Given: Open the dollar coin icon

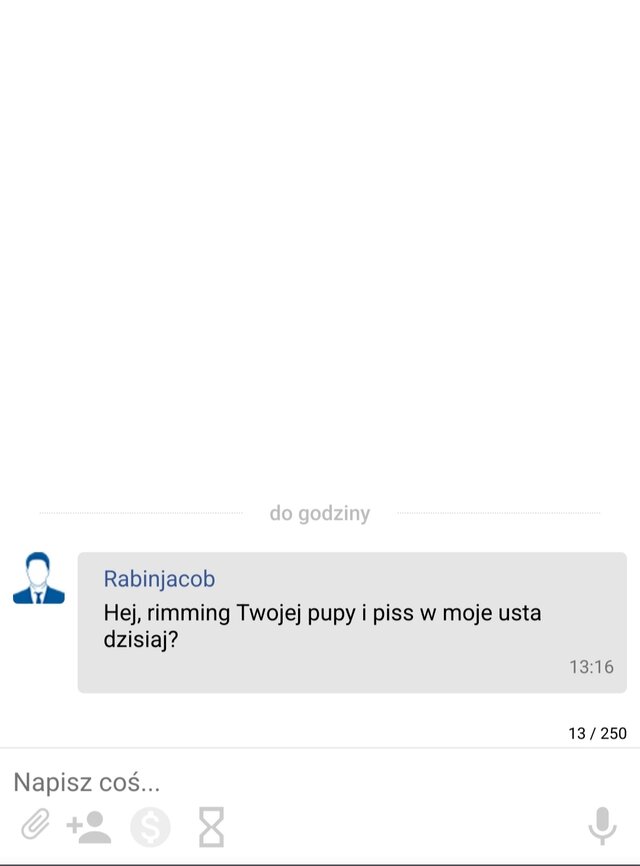Looking at the screenshot, I should tap(150, 827).
